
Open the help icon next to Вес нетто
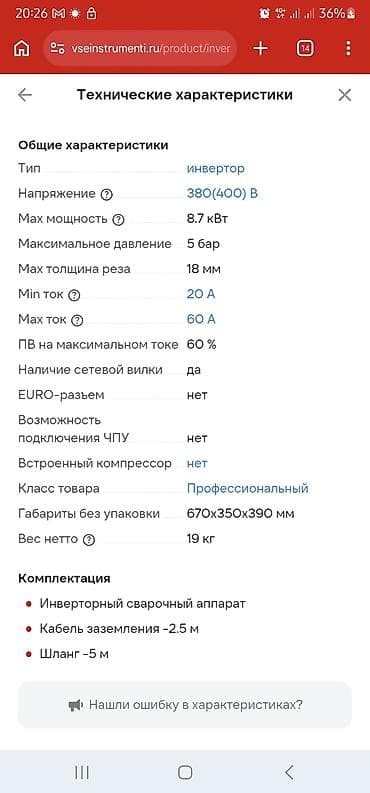tap(89, 540)
